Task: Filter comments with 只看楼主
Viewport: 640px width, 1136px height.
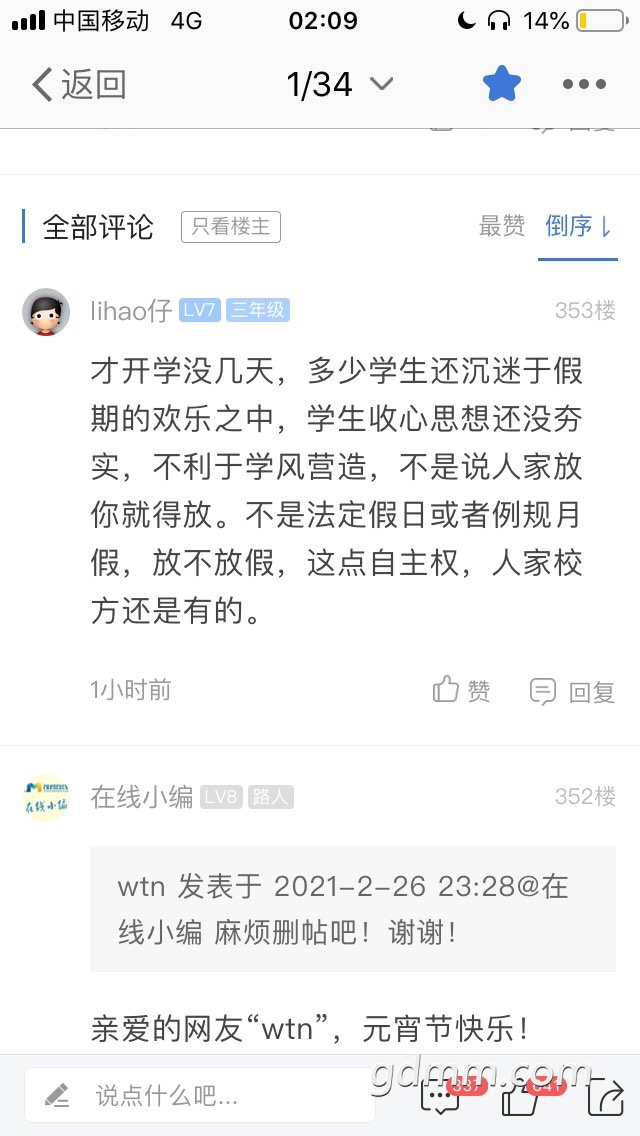Action: pyautogui.click(x=230, y=227)
